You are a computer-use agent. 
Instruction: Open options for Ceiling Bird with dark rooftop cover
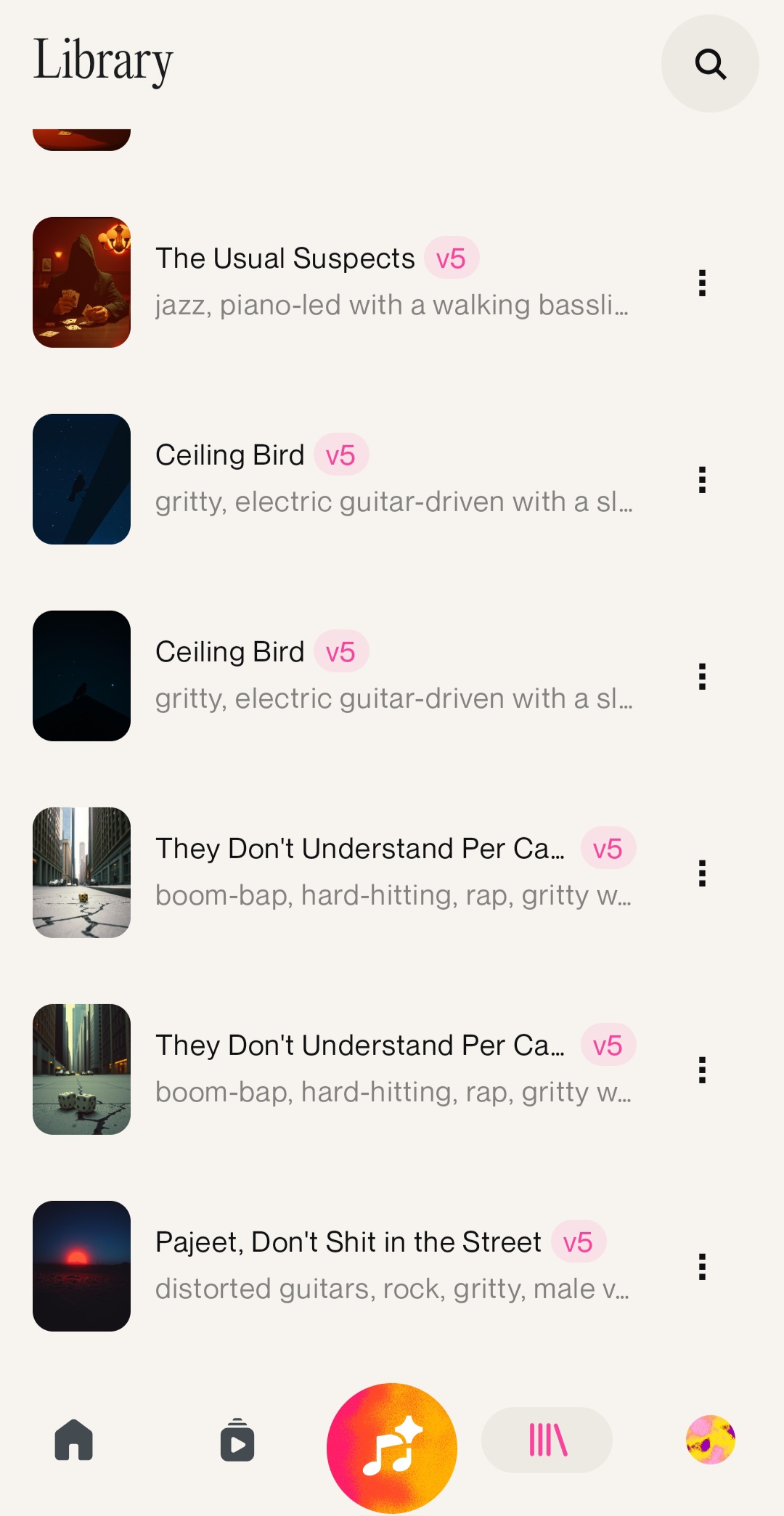702,676
